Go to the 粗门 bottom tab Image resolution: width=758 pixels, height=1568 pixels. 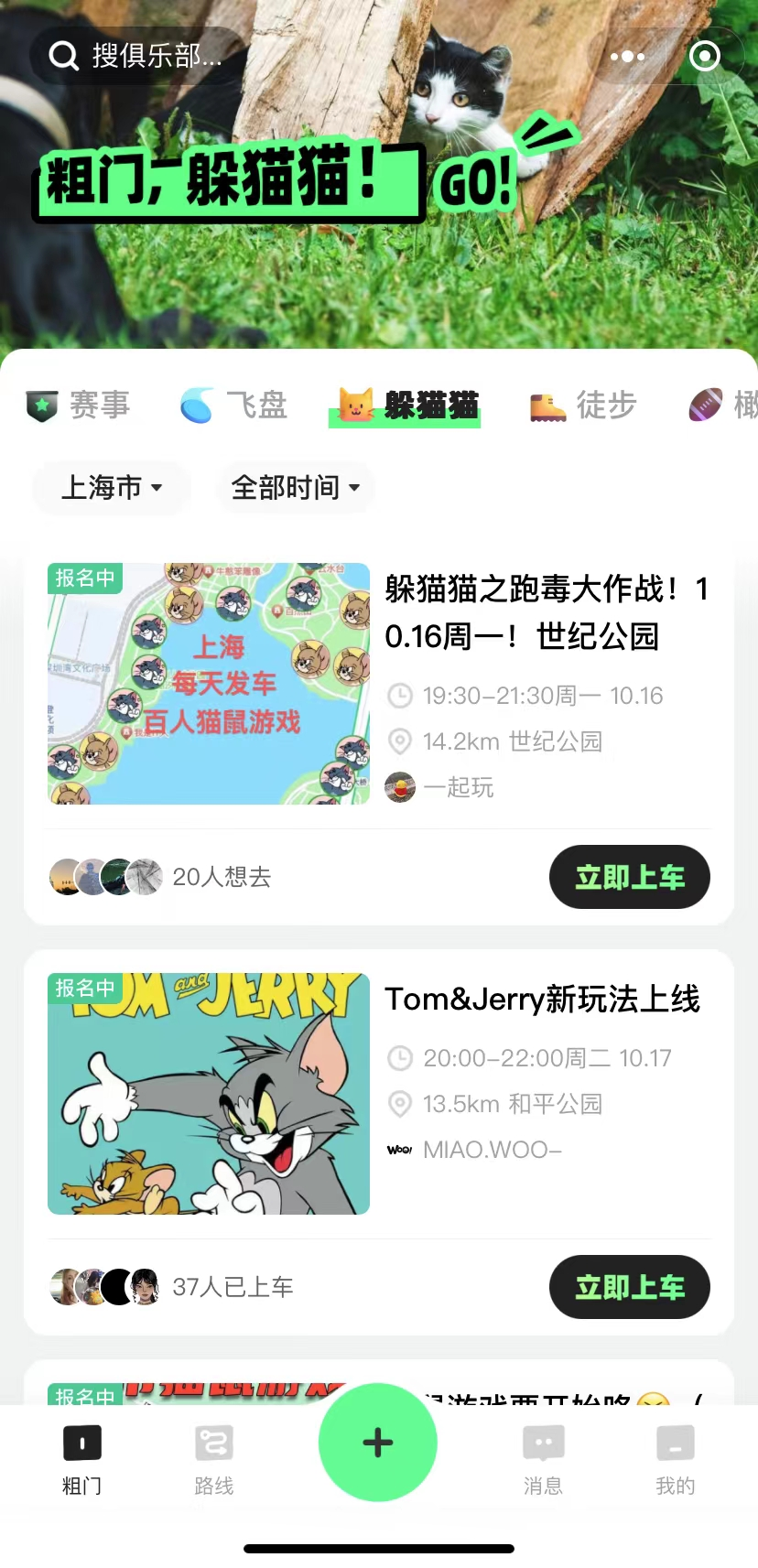click(x=82, y=1459)
